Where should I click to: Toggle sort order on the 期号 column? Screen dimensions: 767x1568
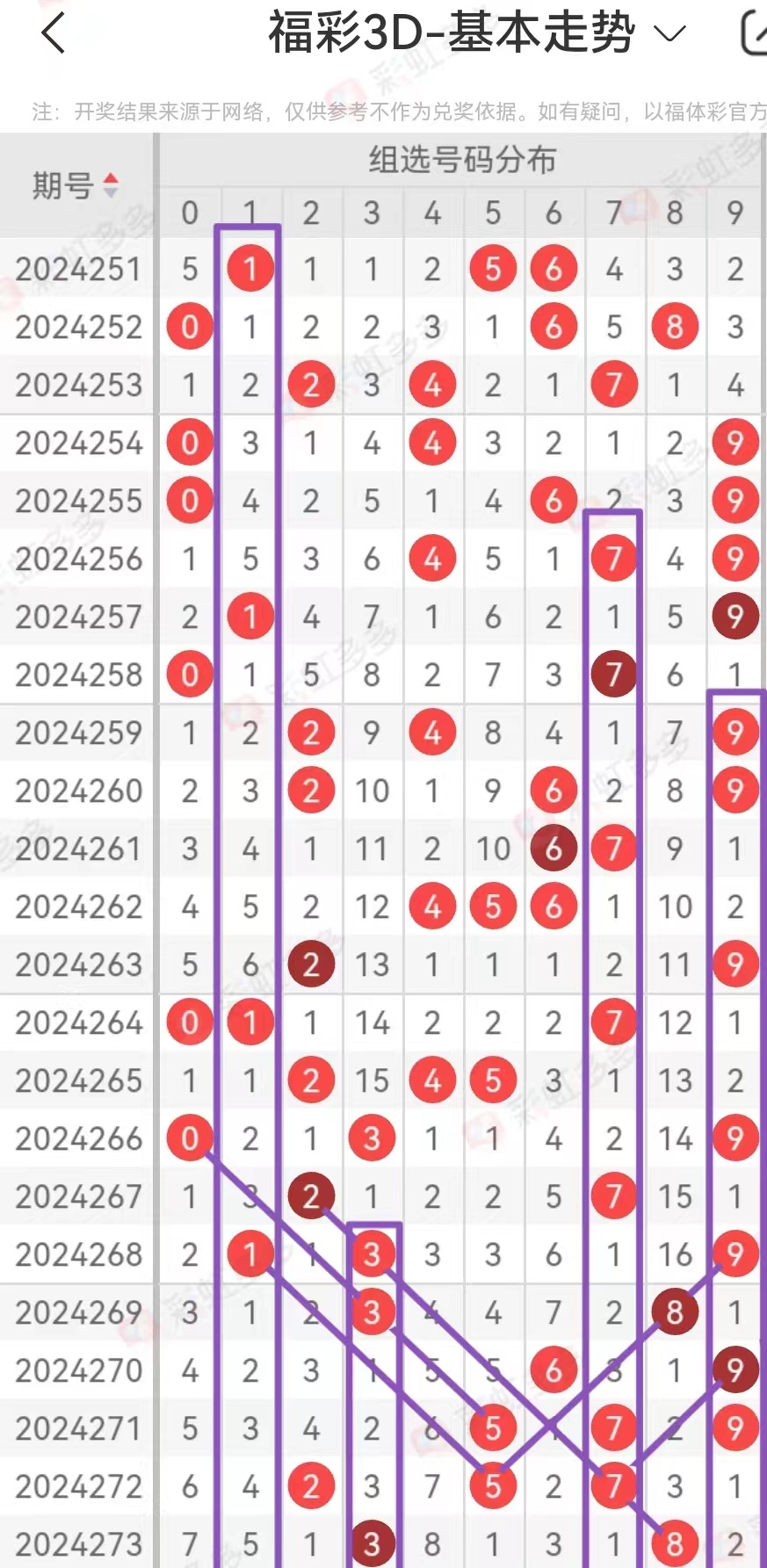tap(76, 185)
